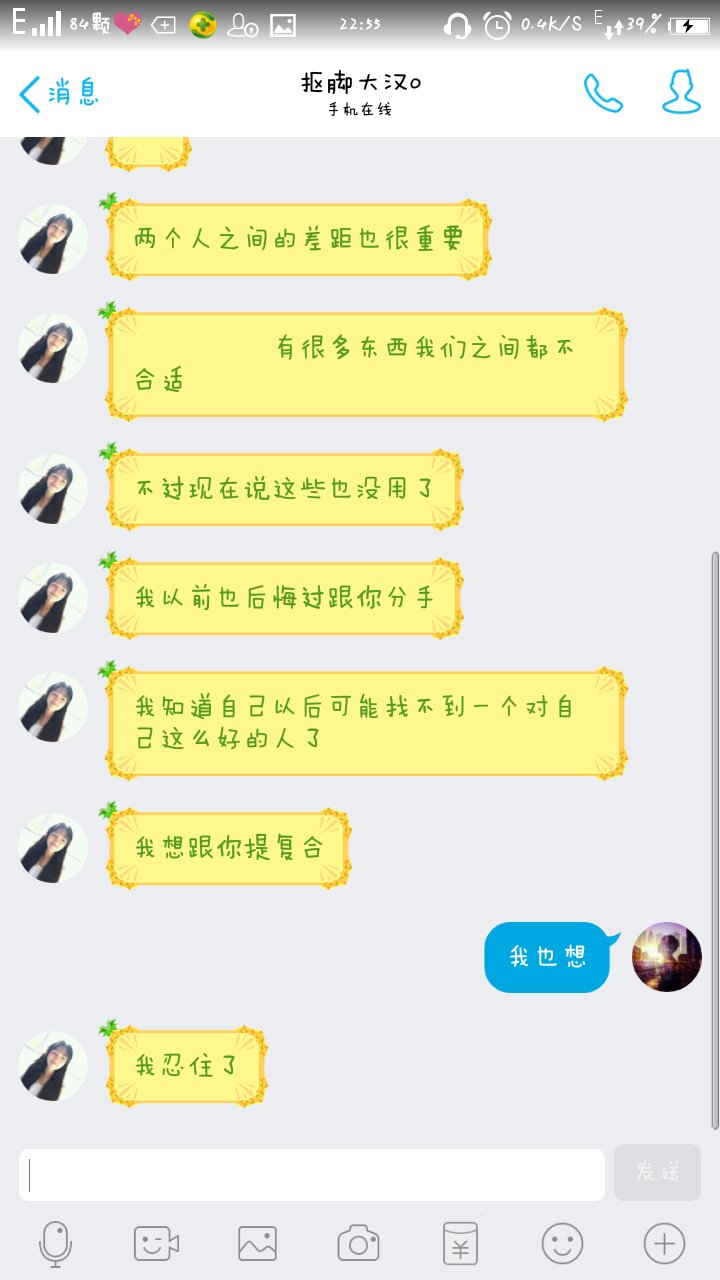The height and width of the screenshot is (1280, 720).
Task: Pick a picture from the gallery
Action: tap(257, 1244)
